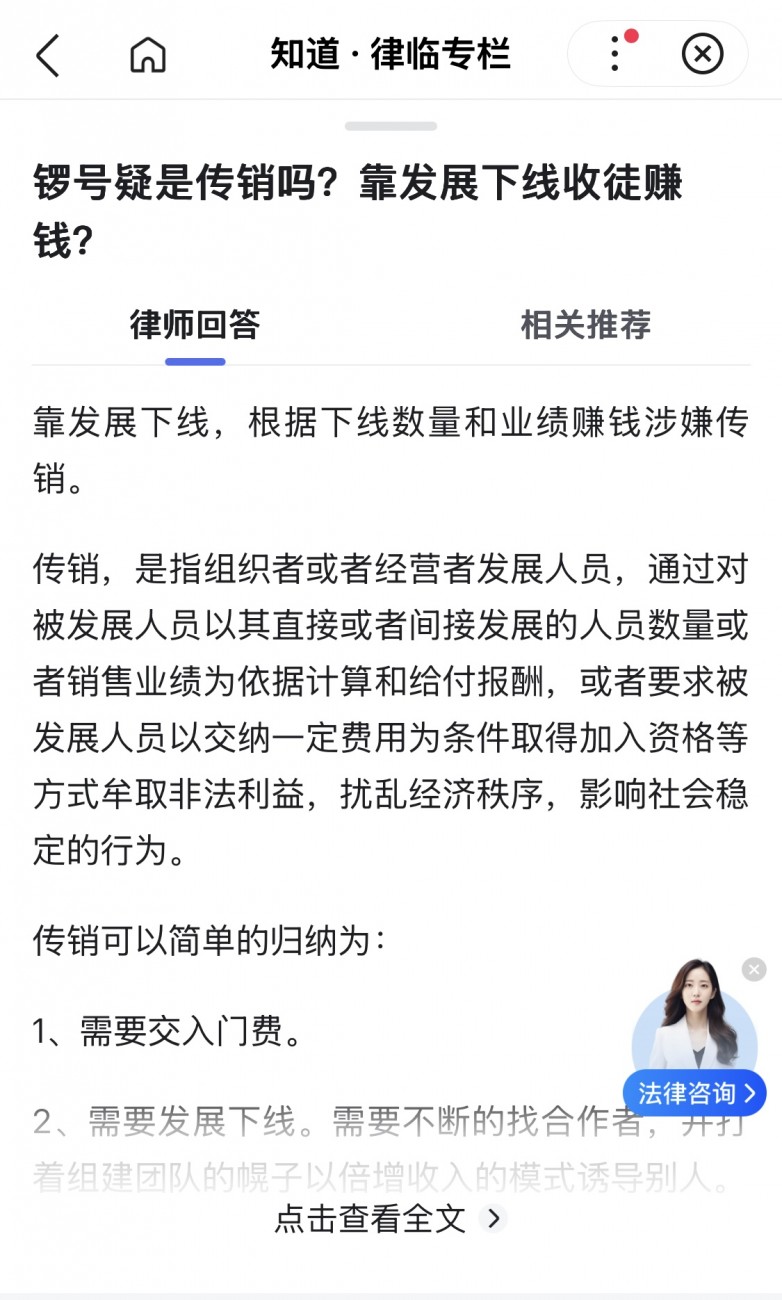782x1300 pixels.
Task: Dismiss the floating legal consultant widget
Action: point(754,969)
